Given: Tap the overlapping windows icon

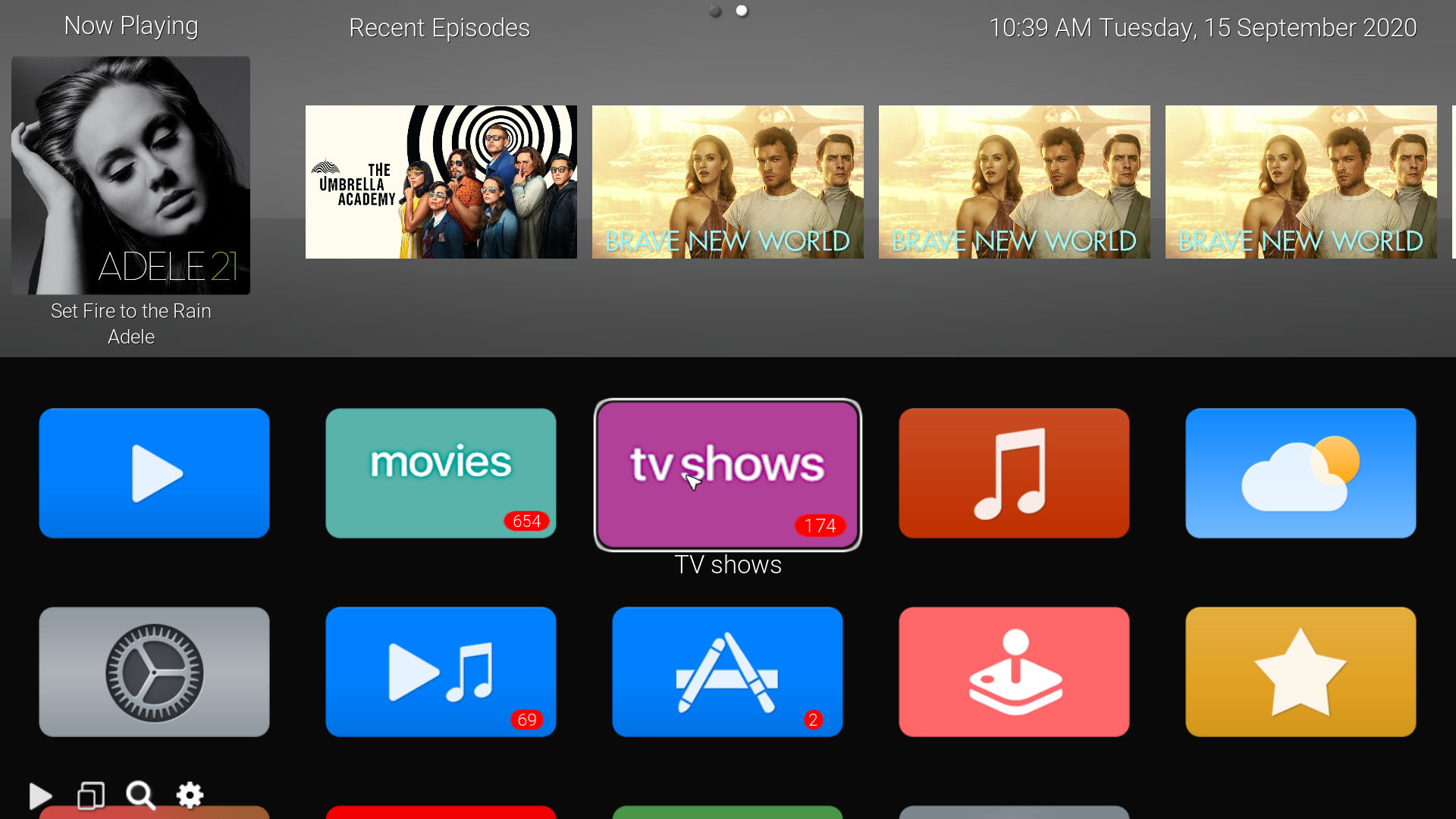Looking at the screenshot, I should click(91, 795).
